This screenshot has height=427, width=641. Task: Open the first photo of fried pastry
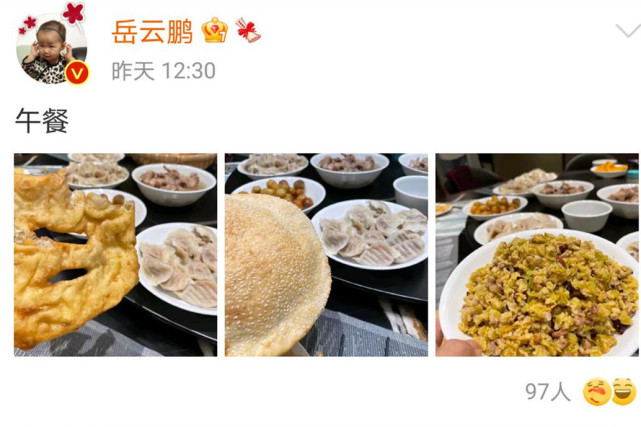(115, 254)
